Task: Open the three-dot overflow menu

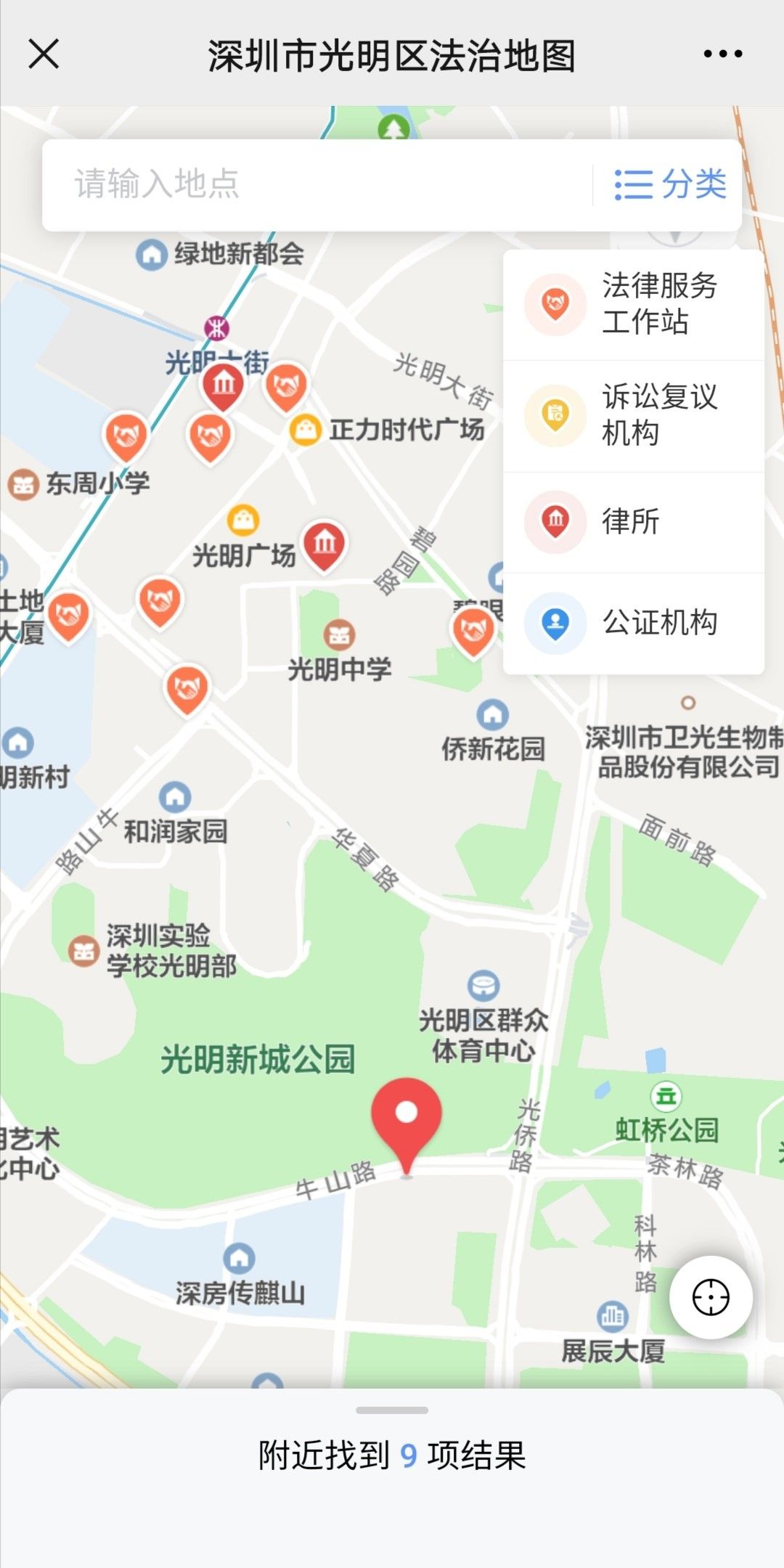Action: (722, 54)
